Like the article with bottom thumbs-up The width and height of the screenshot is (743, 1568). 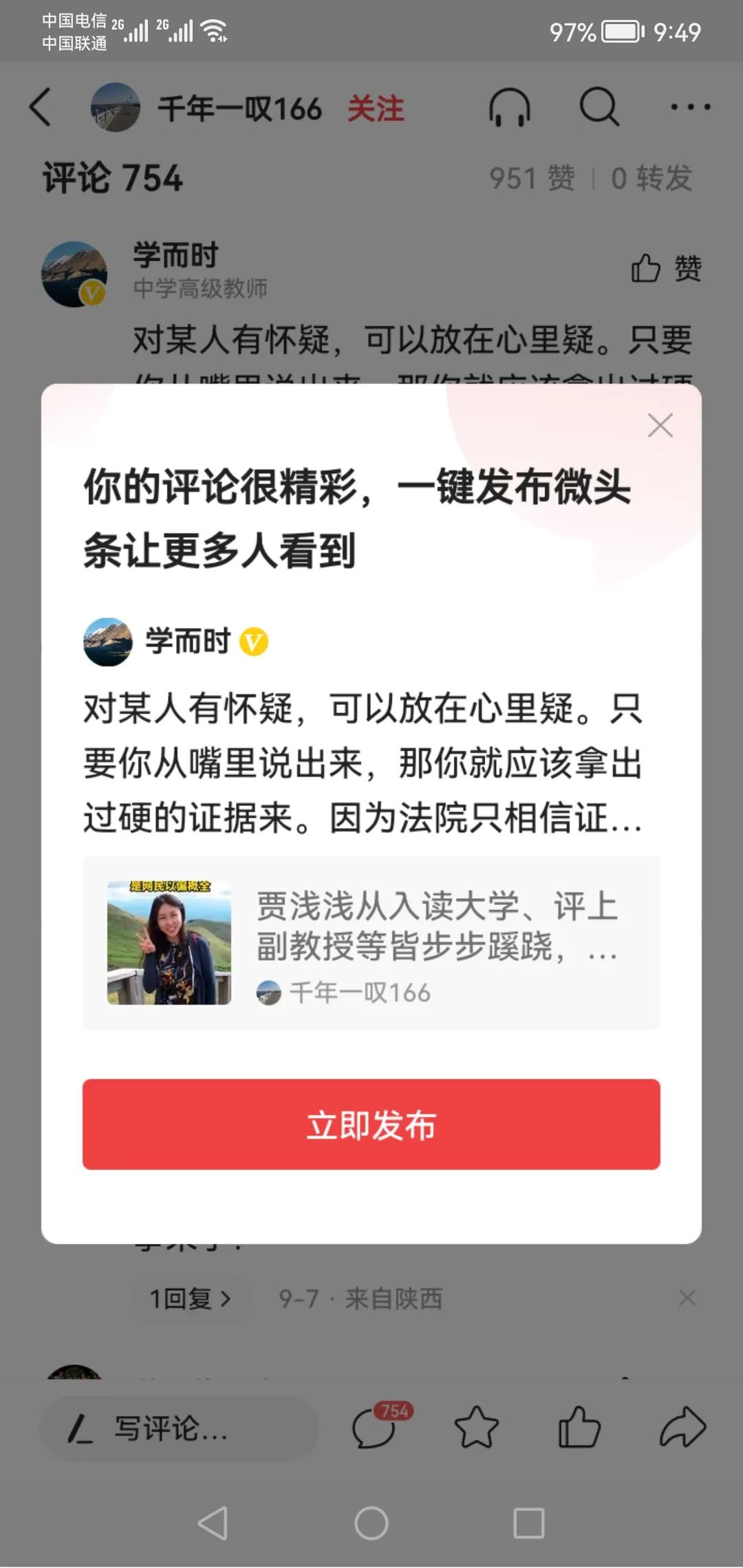point(579,1427)
